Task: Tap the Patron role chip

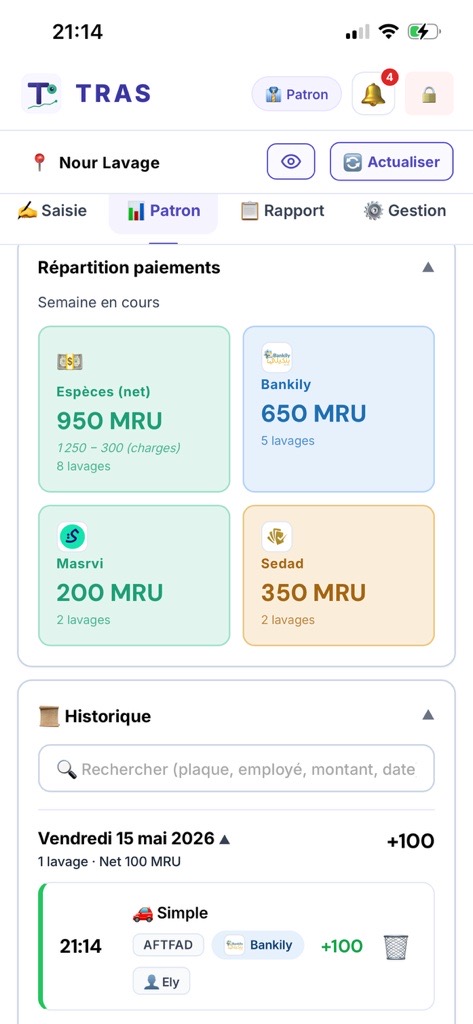Action: coord(297,94)
